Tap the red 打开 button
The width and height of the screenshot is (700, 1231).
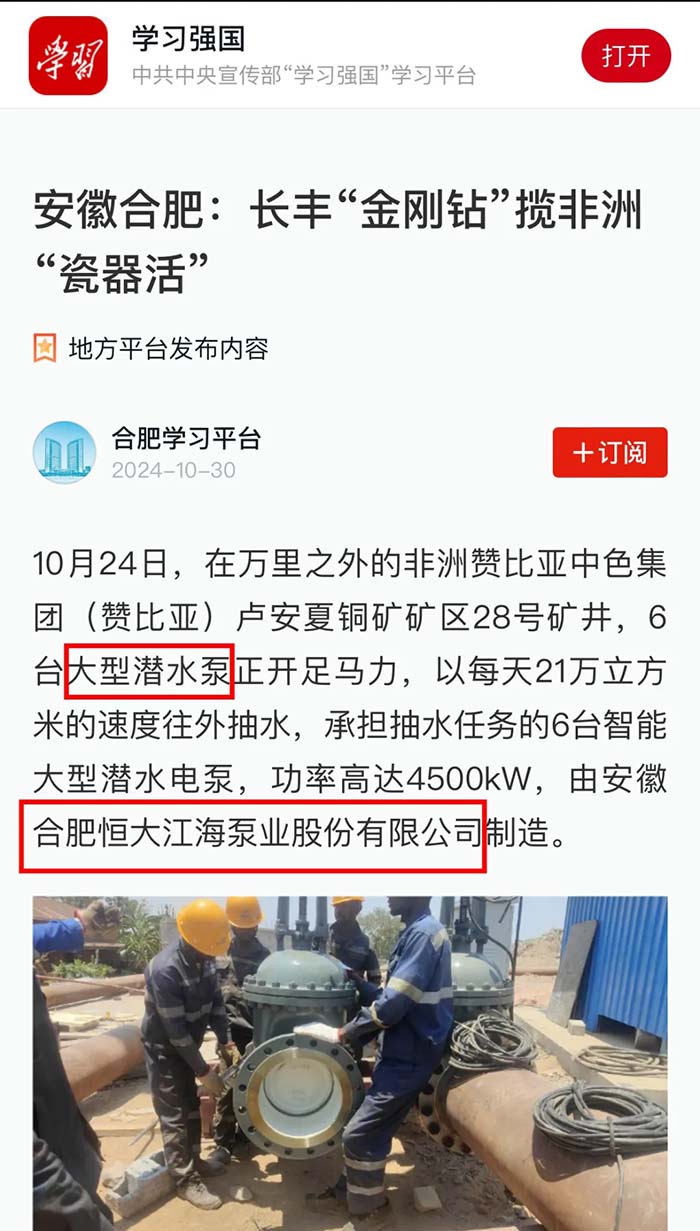[625, 56]
